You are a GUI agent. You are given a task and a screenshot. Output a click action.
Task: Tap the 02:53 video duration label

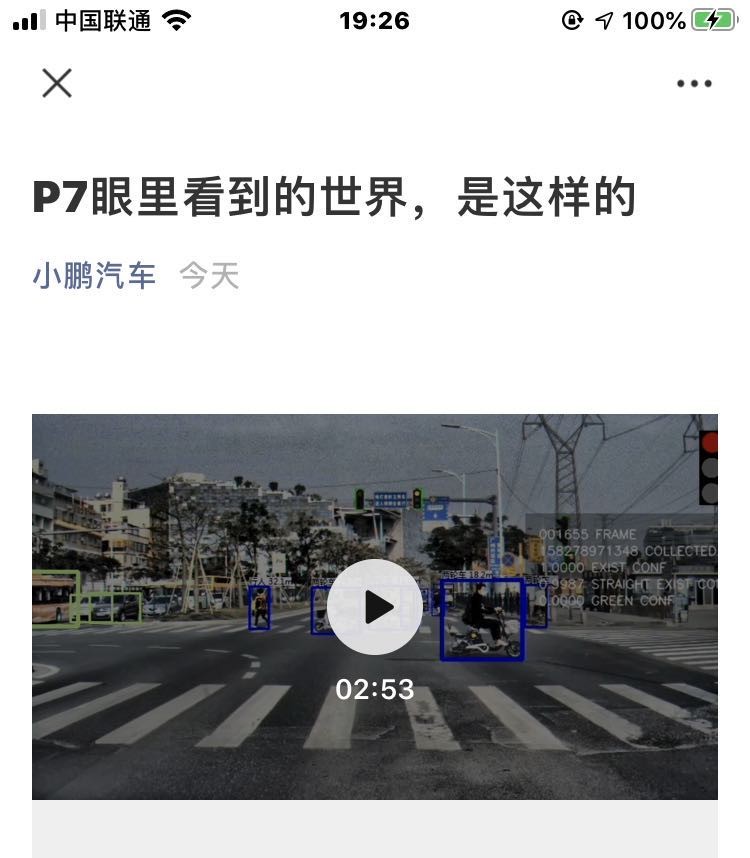coord(375,689)
